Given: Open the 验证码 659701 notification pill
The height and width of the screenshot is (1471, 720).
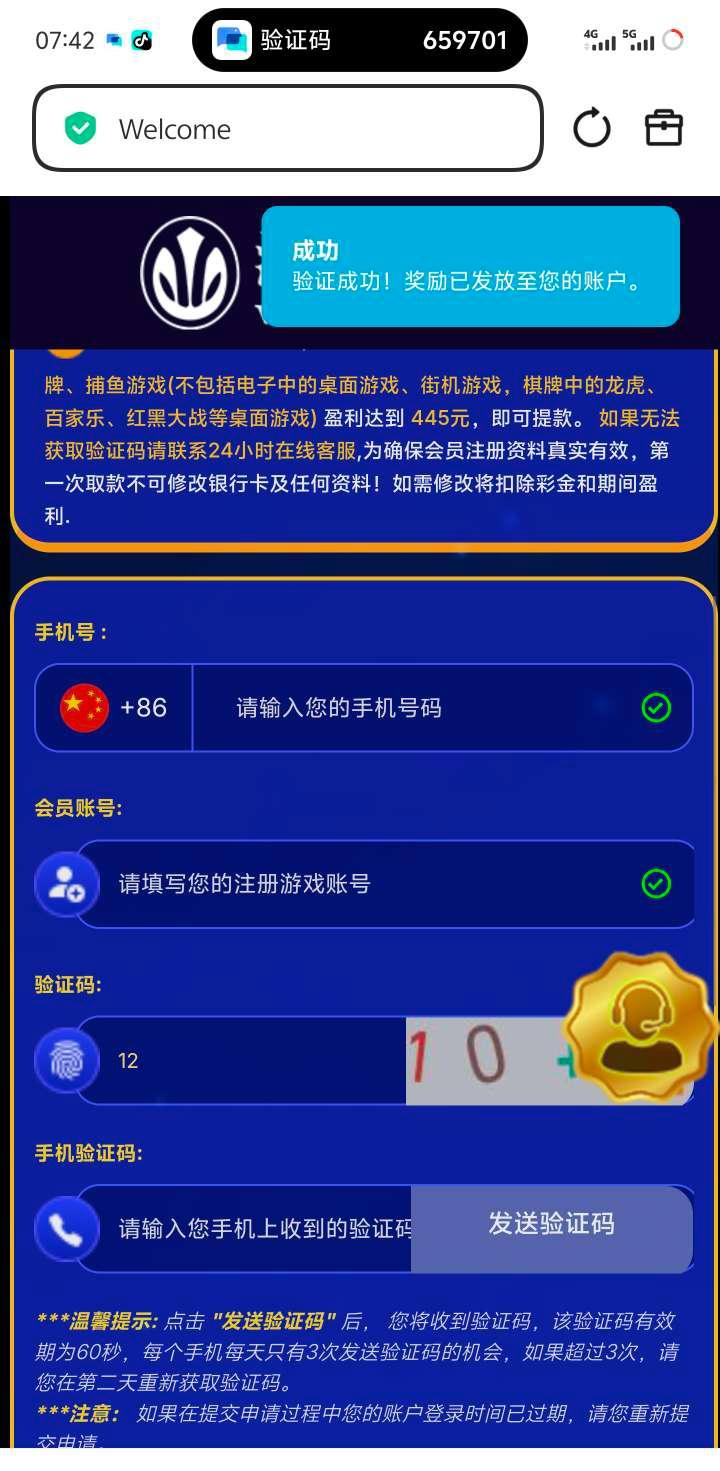Looking at the screenshot, I should coord(360,40).
